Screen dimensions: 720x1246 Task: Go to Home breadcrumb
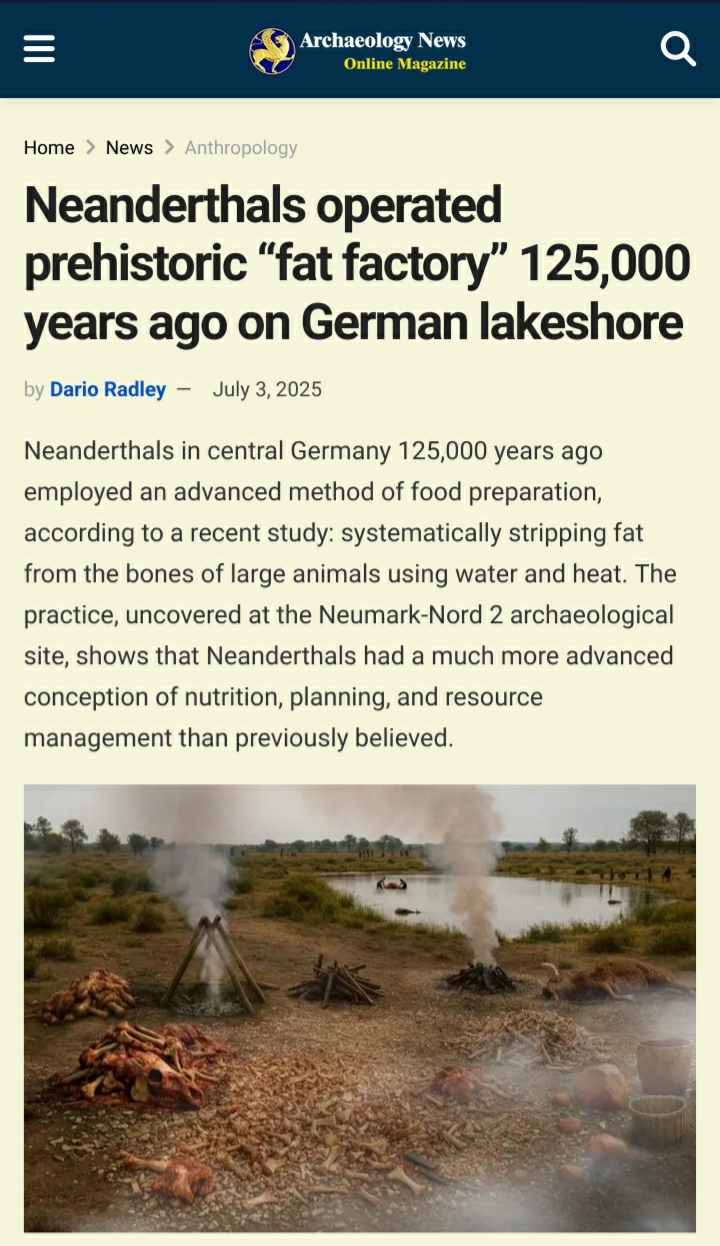coord(49,147)
